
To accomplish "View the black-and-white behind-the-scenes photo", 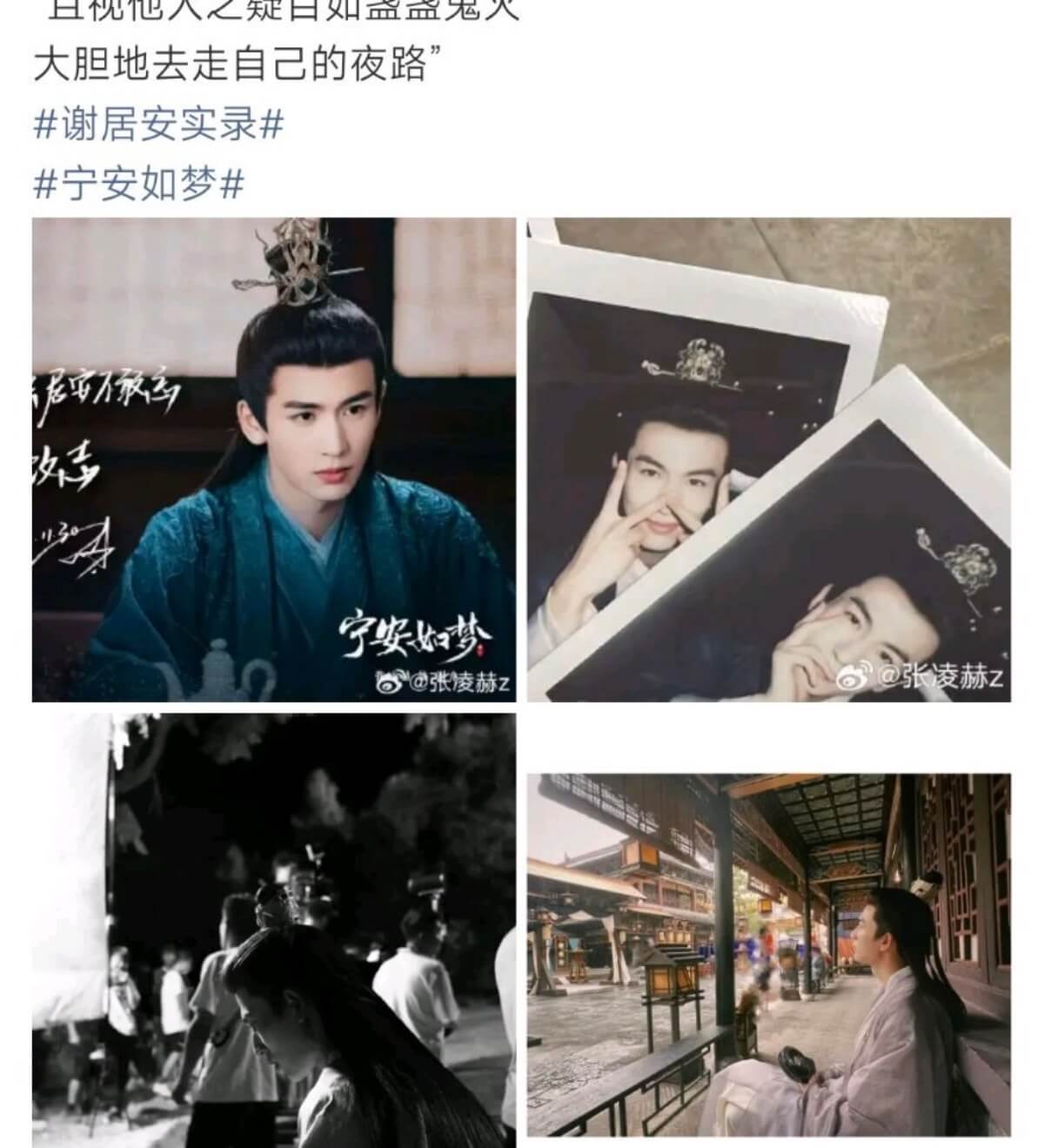I will point(273,927).
